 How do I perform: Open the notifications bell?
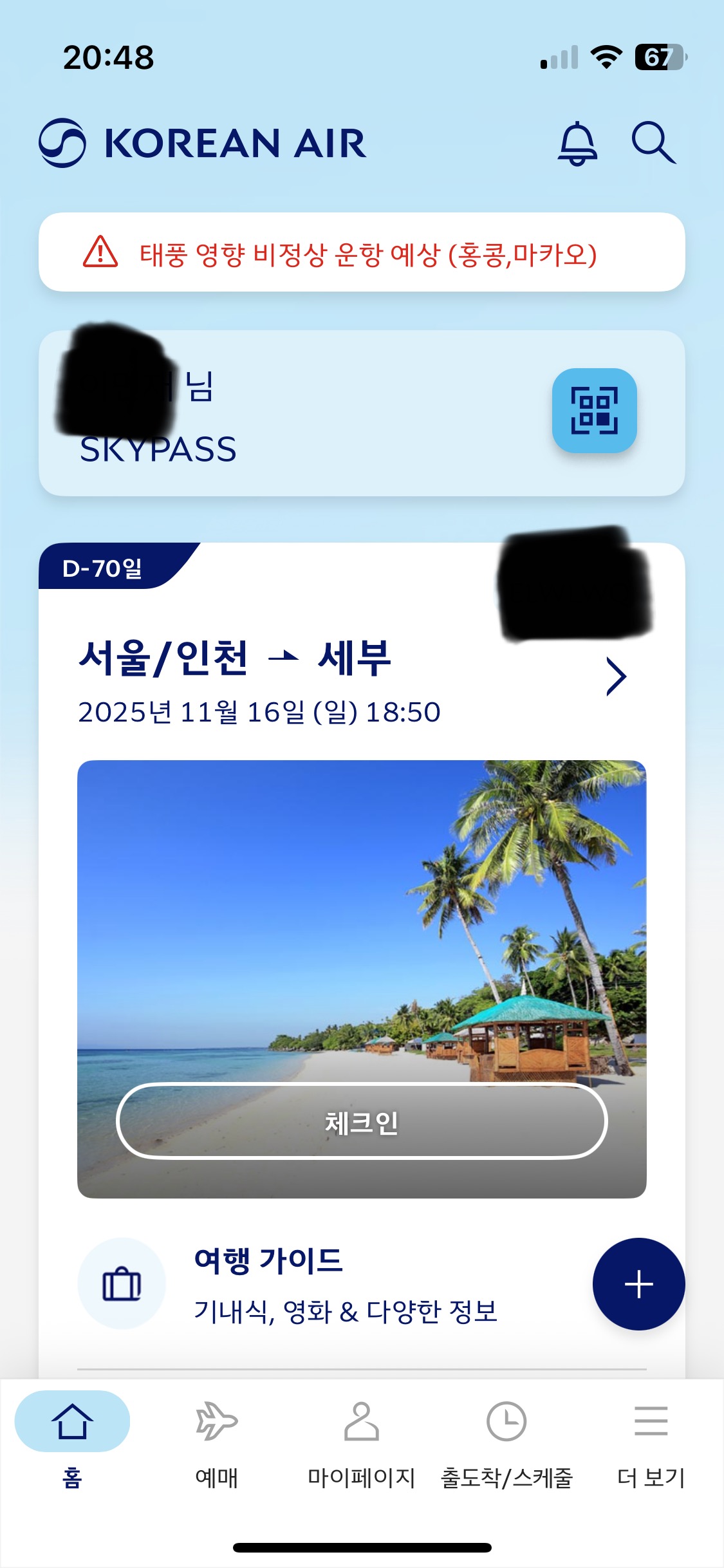[577, 144]
